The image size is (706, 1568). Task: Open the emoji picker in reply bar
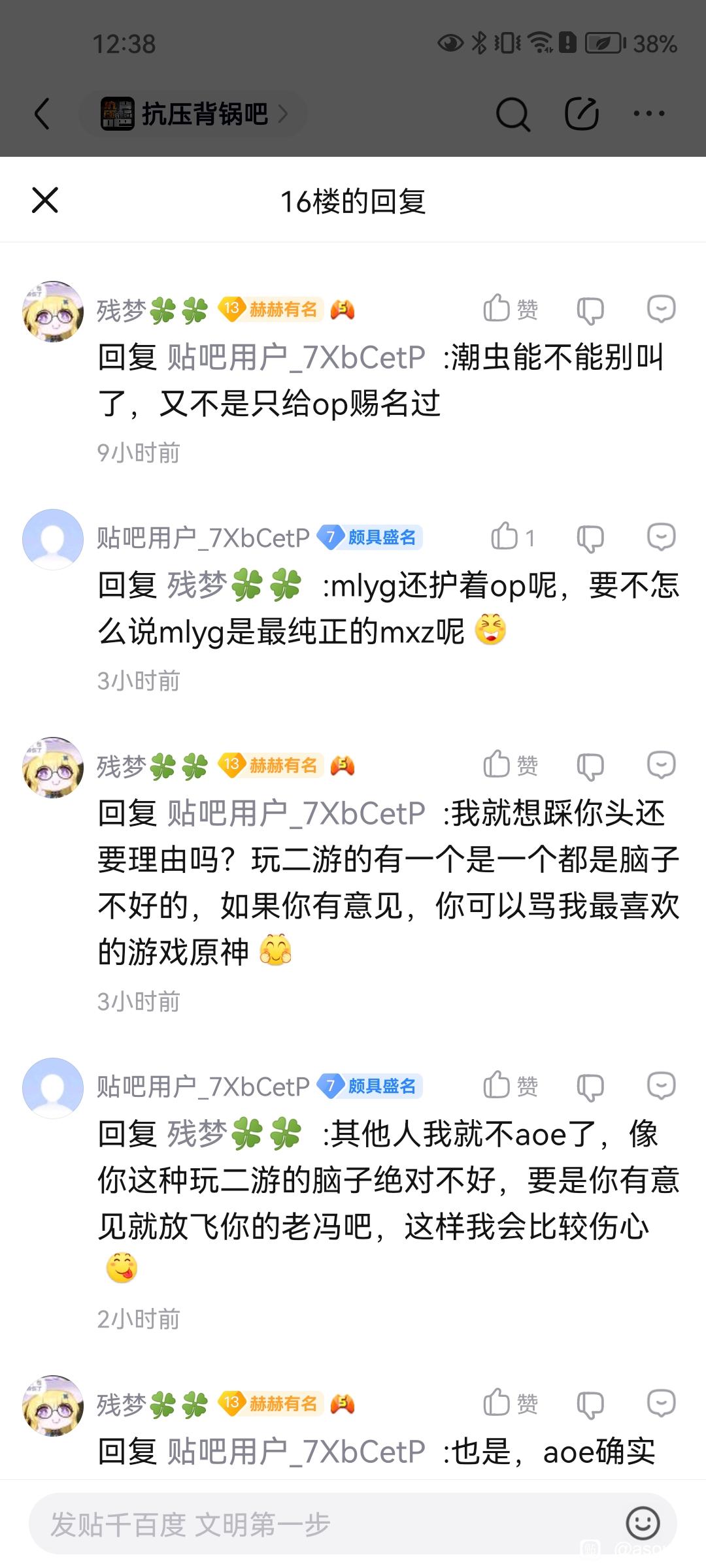point(643,1524)
